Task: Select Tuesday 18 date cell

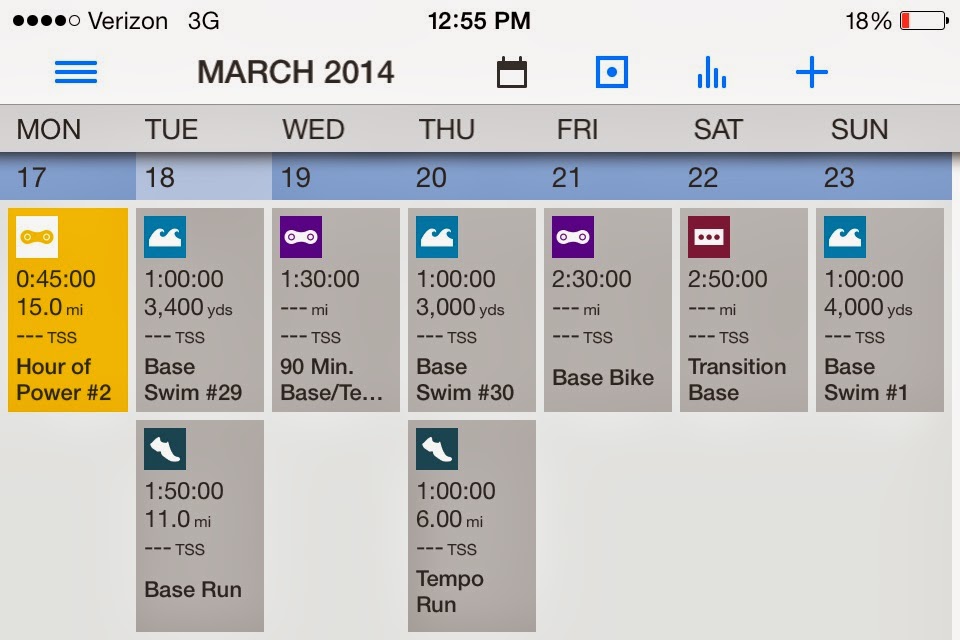Action: pyautogui.click(x=204, y=178)
